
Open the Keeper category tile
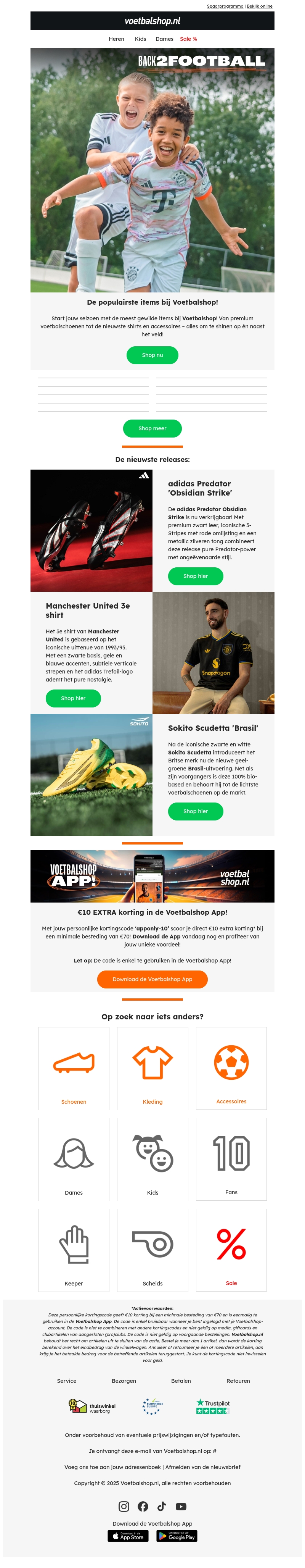coord(74,1250)
